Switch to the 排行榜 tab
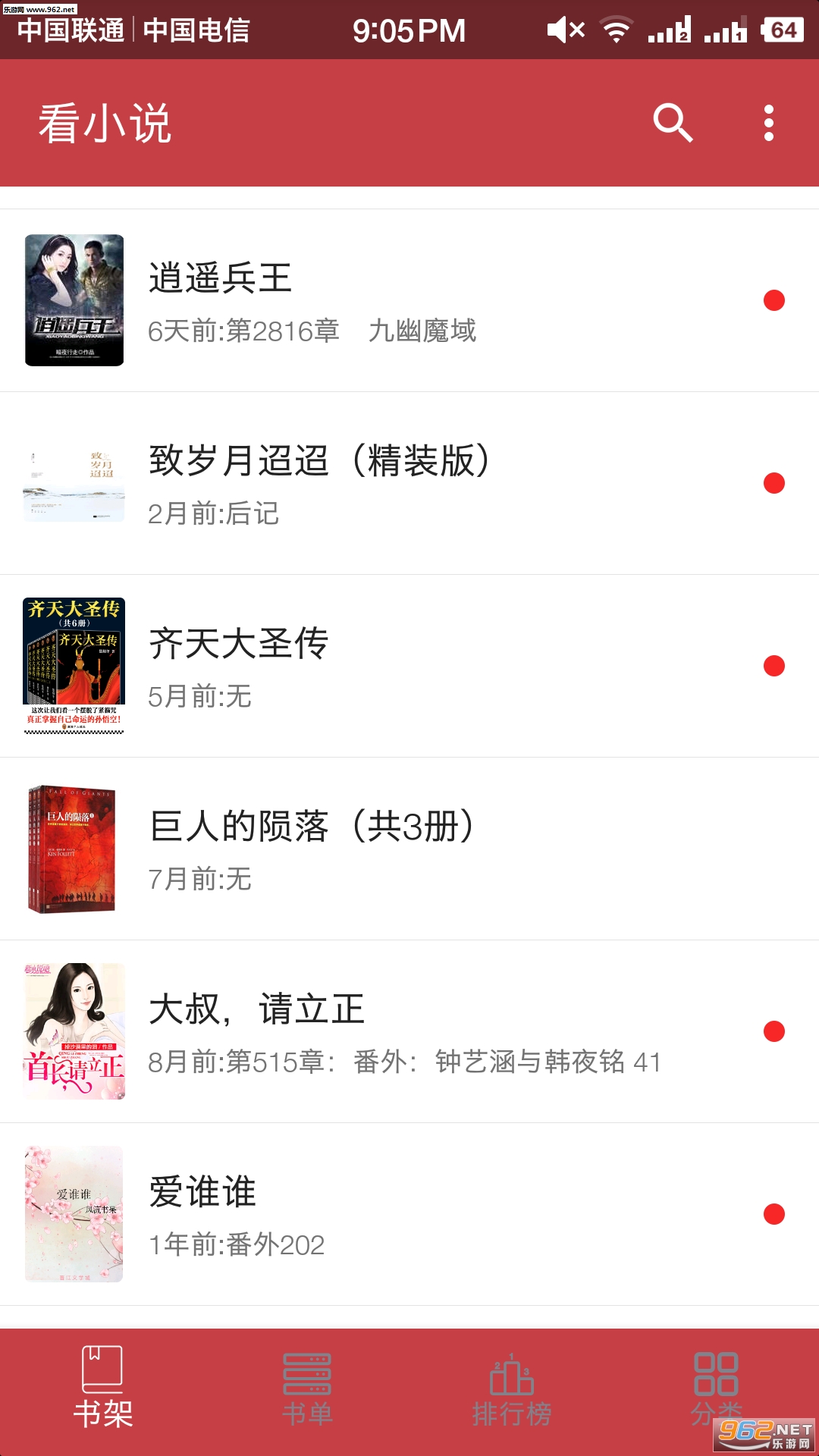 512,1388
